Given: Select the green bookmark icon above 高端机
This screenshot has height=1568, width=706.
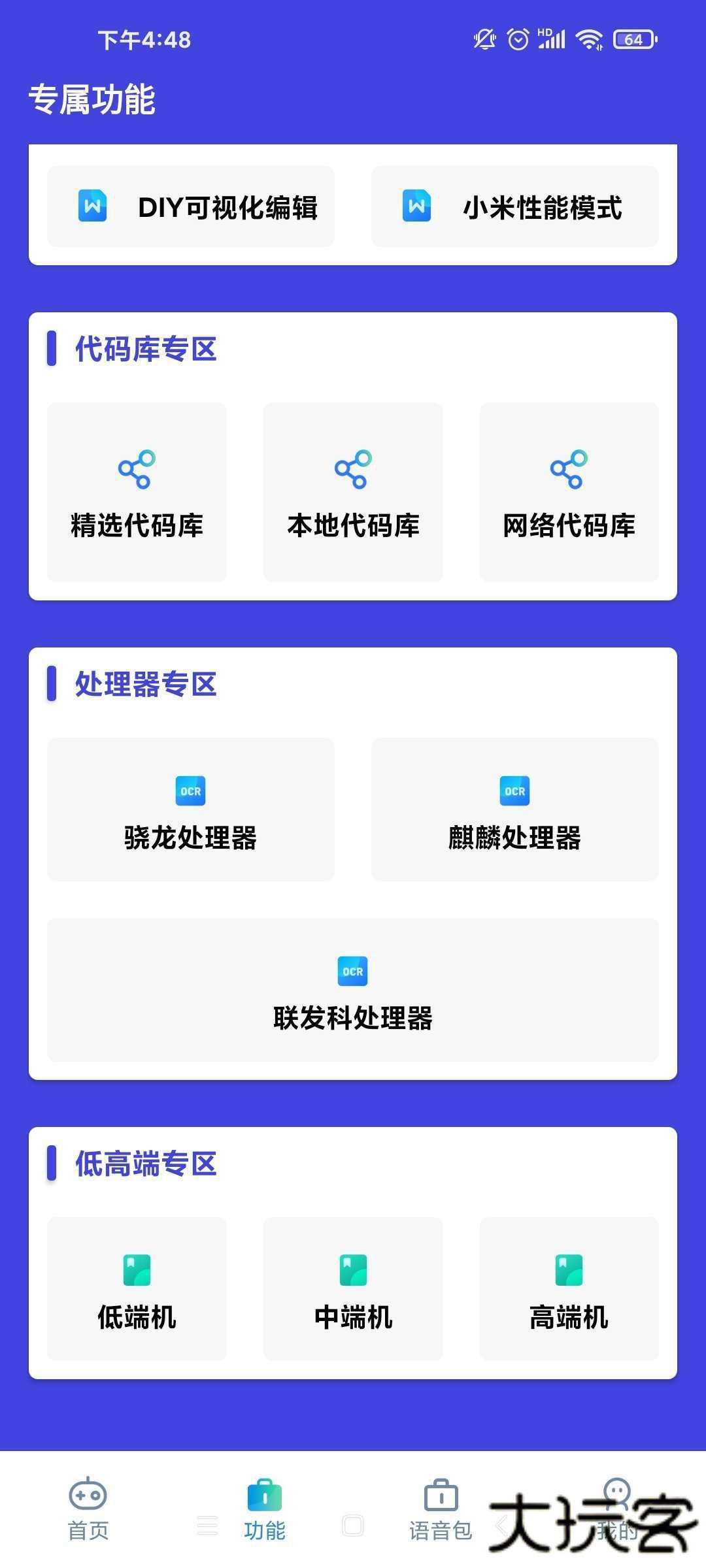Looking at the screenshot, I should click(568, 1267).
